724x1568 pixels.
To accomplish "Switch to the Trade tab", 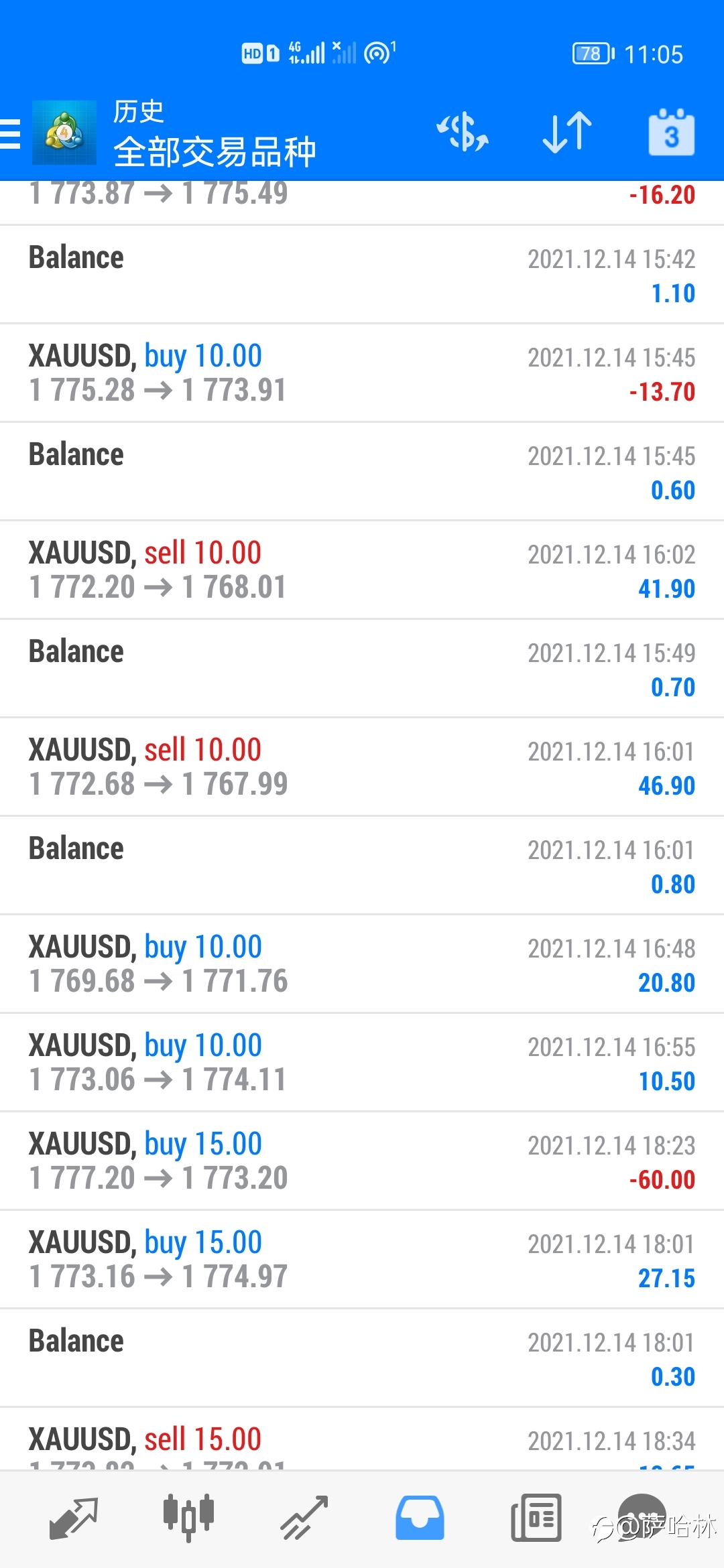I will [304, 1518].
